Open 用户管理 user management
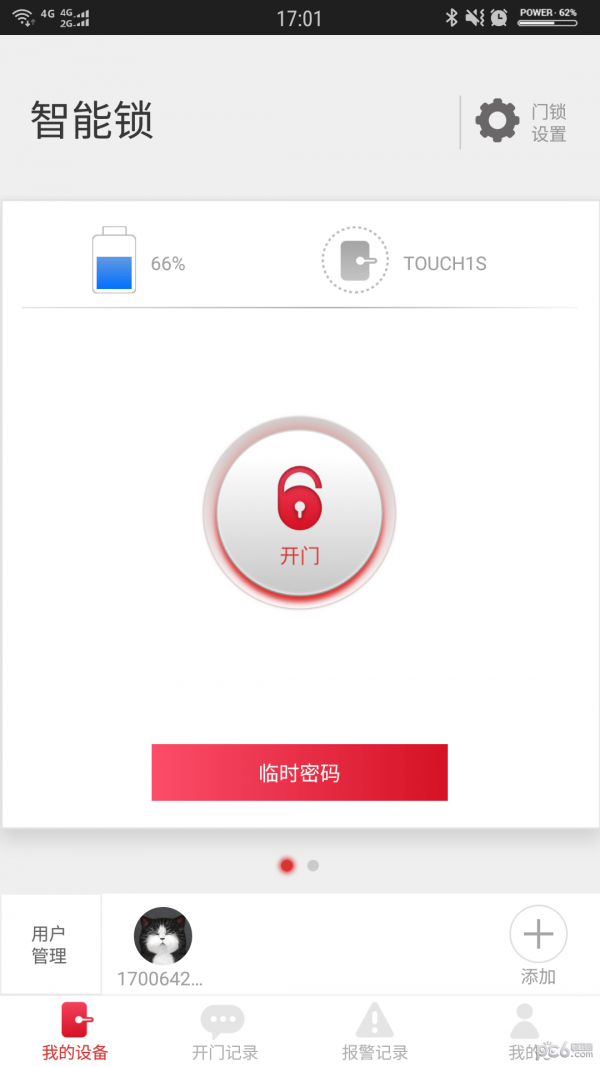 49,944
